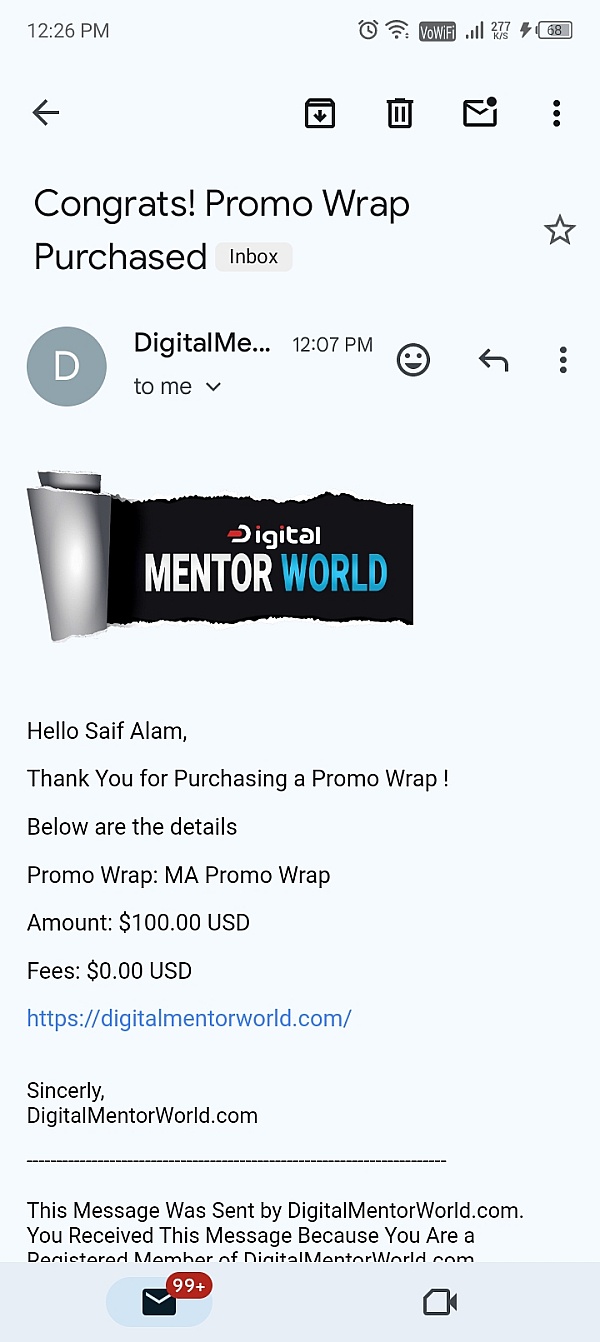This screenshot has height=1342, width=600.
Task: Open the message options menu
Action: tap(563, 360)
